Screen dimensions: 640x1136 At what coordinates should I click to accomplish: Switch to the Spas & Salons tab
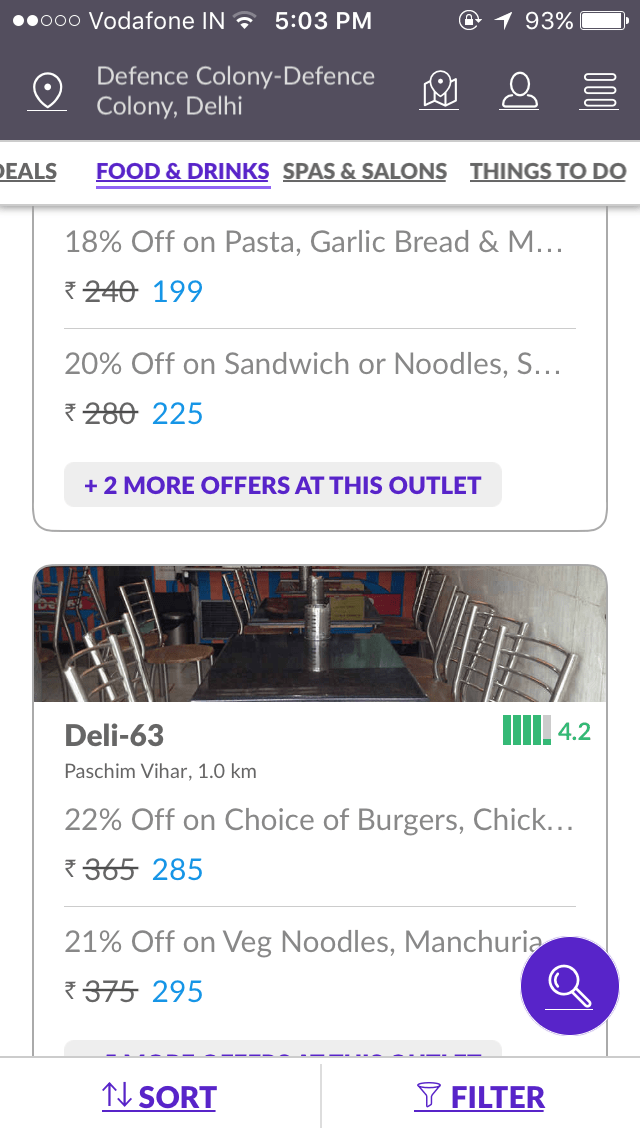click(x=365, y=171)
